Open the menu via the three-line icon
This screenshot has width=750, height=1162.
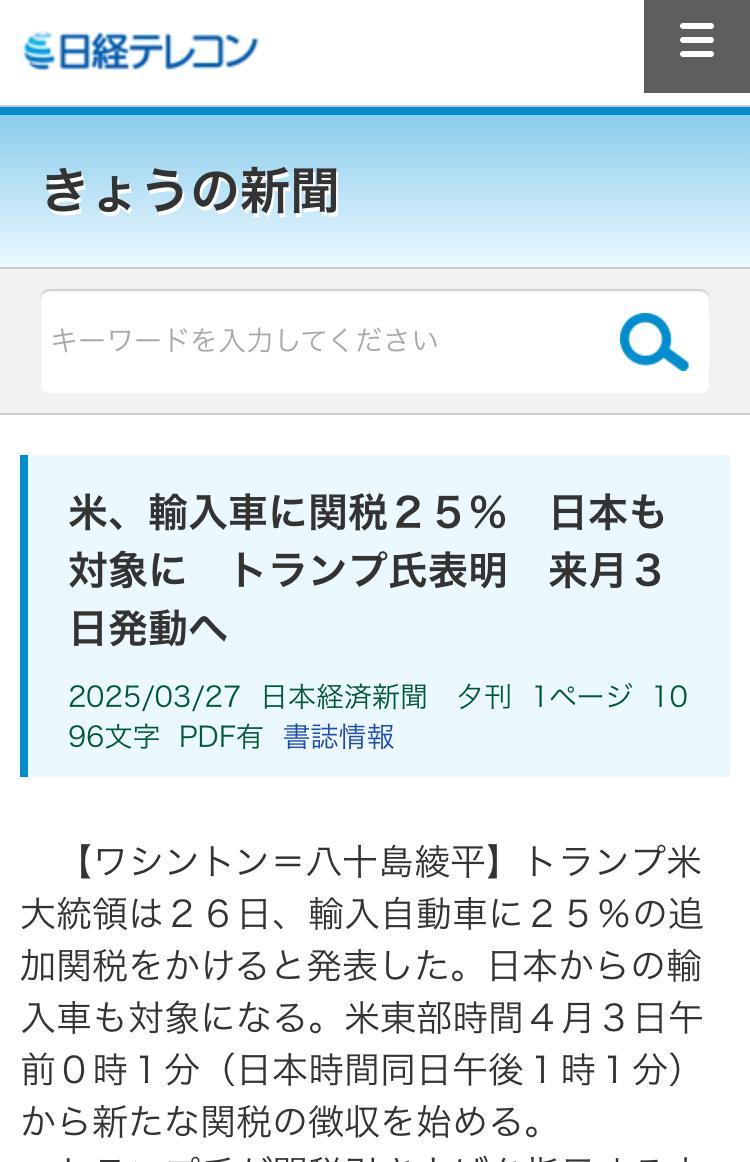(x=695, y=44)
